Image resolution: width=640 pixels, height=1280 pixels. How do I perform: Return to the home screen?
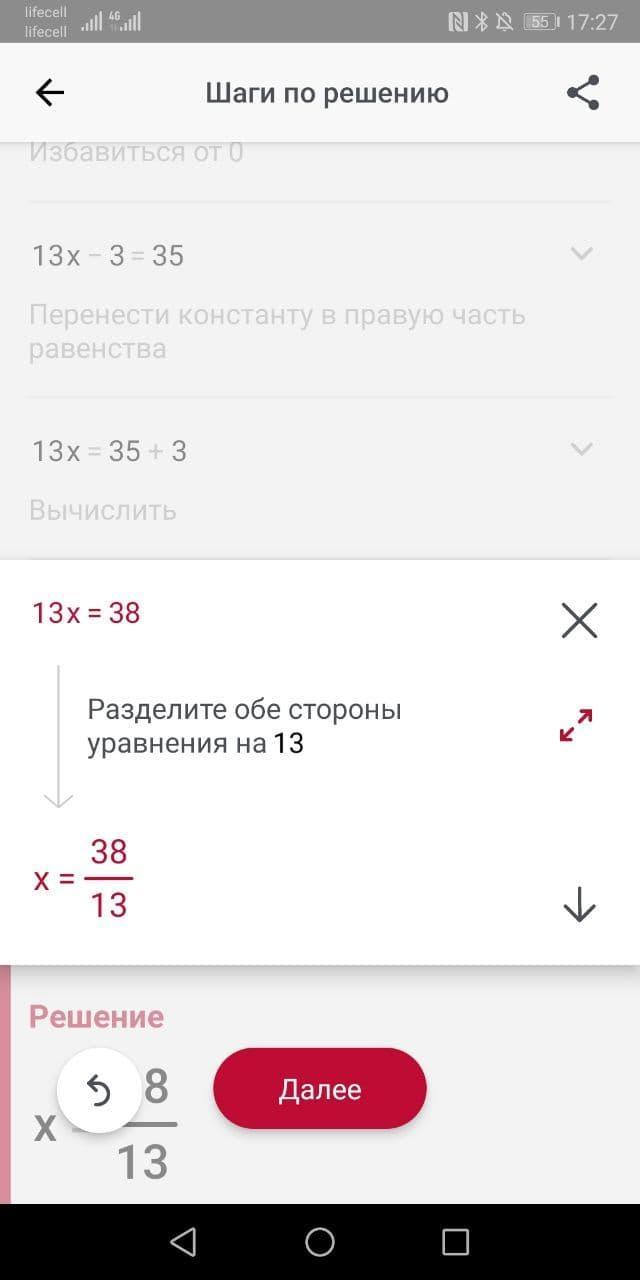pyautogui.click(x=320, y=1242)
